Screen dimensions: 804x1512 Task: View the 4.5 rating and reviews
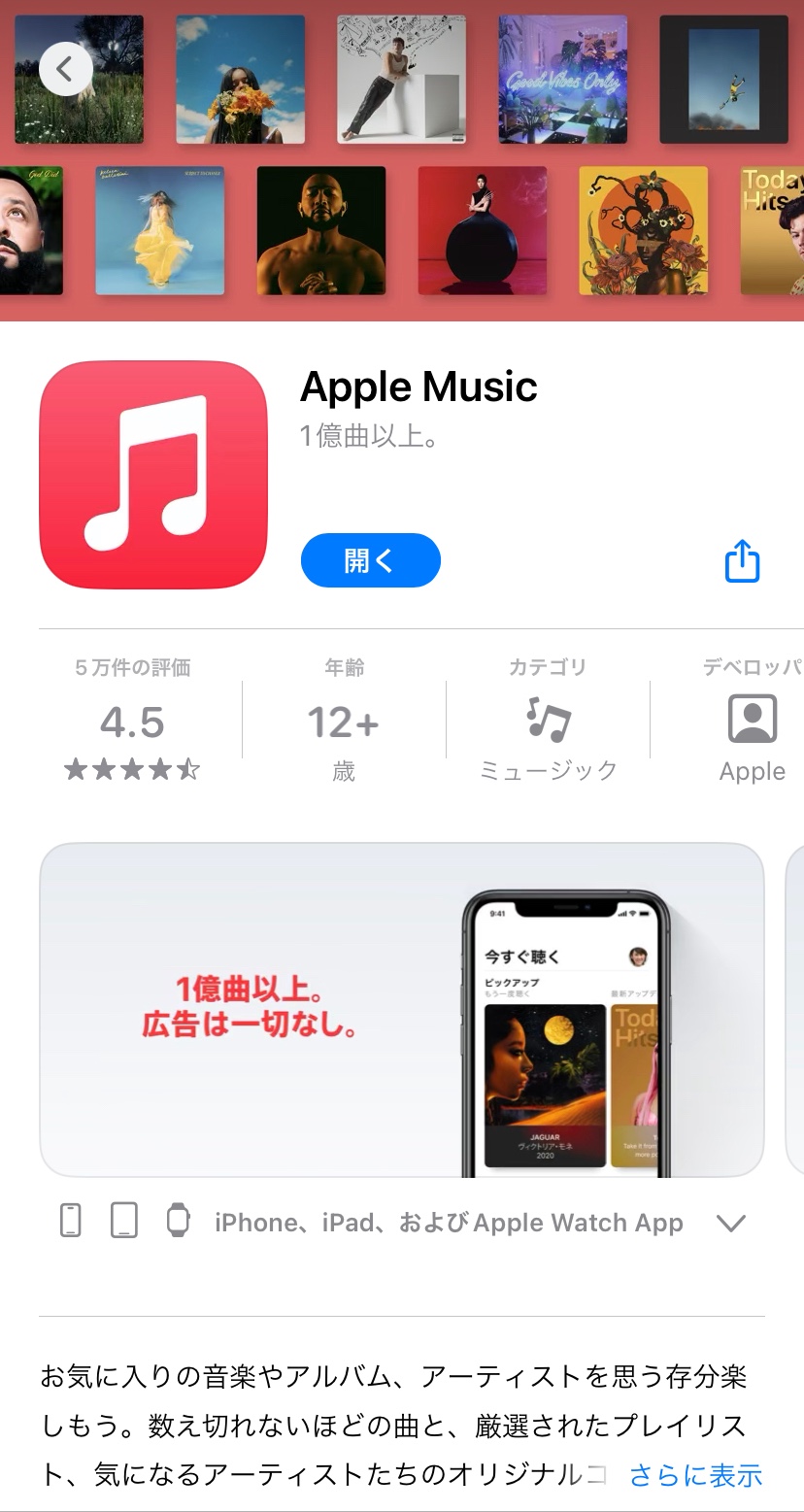pyautogui.click(x=132, y=722)
